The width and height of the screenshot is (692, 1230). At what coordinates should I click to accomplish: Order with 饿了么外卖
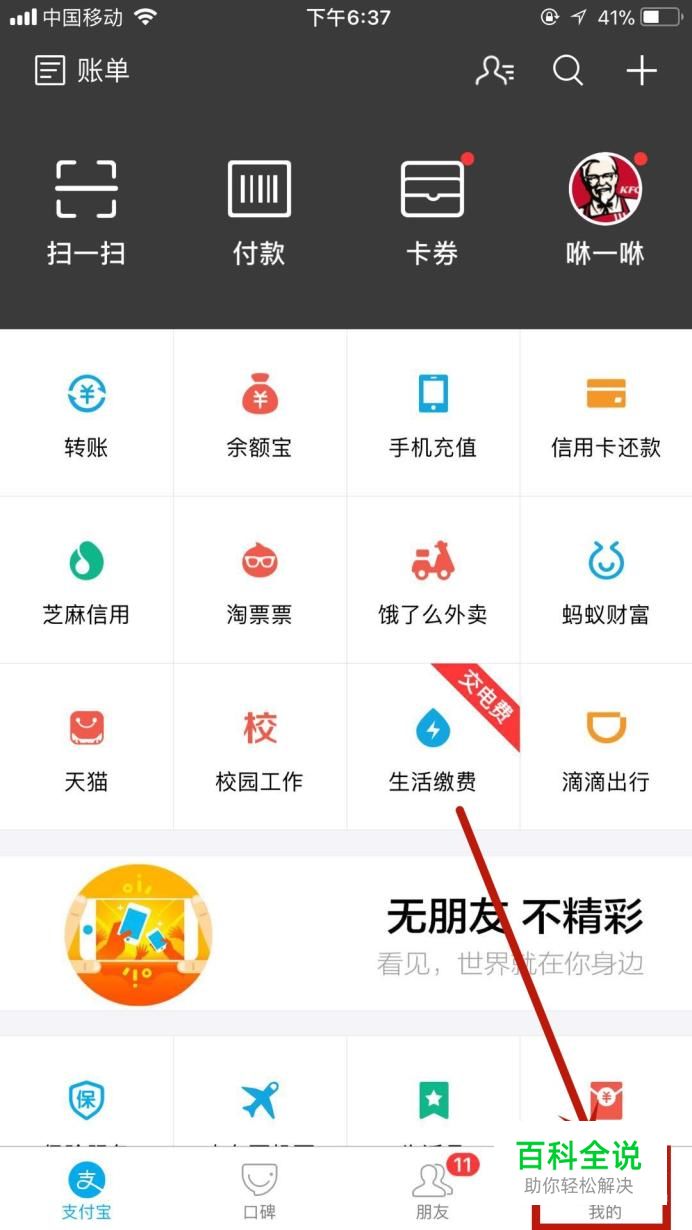click(x=432, y=582)
